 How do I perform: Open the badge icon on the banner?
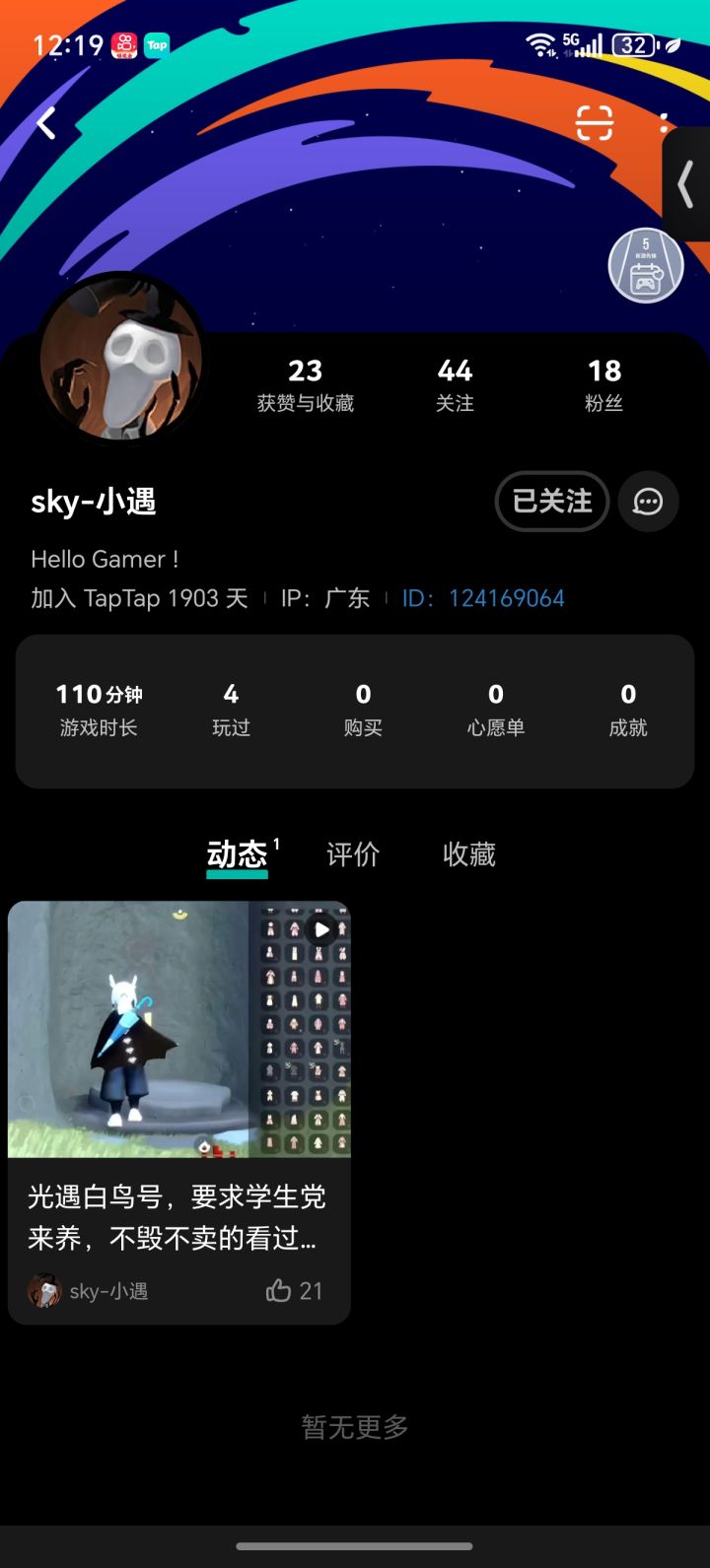646,266
